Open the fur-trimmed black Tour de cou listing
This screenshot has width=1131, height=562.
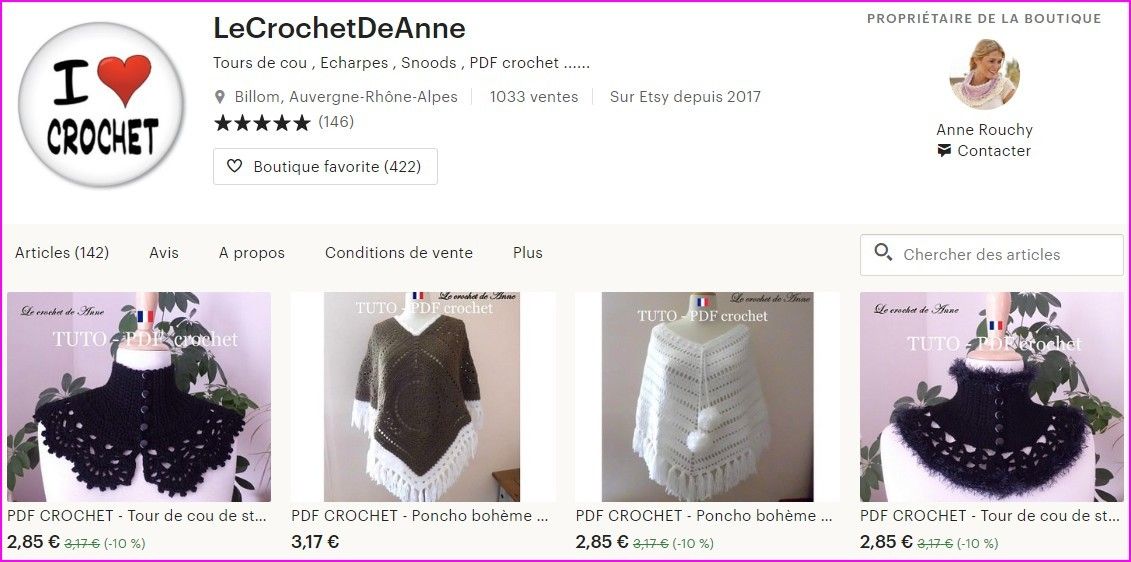pyautogui.click(x=991, y=397)
